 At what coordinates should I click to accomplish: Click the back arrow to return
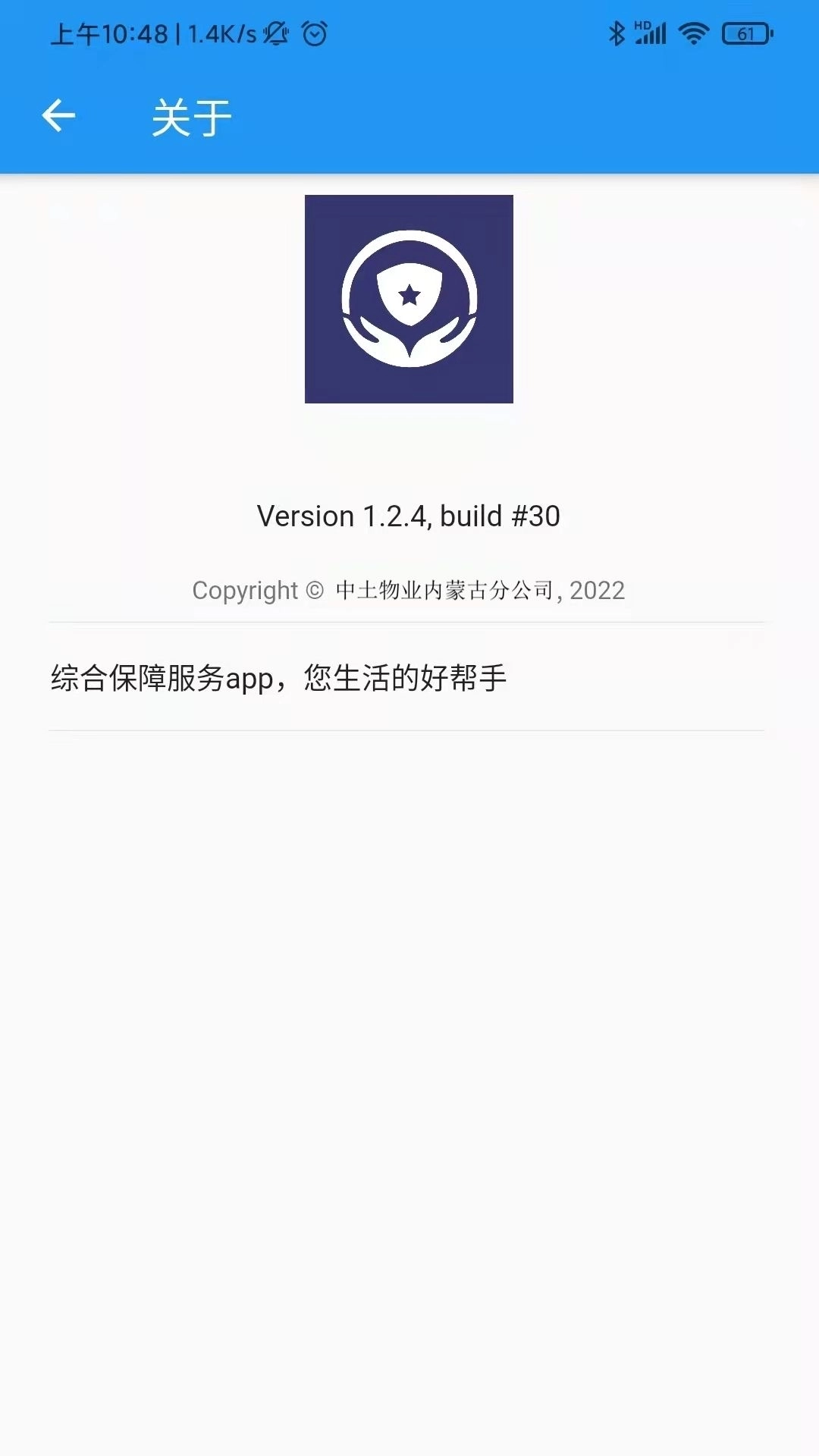coord(57,115)
